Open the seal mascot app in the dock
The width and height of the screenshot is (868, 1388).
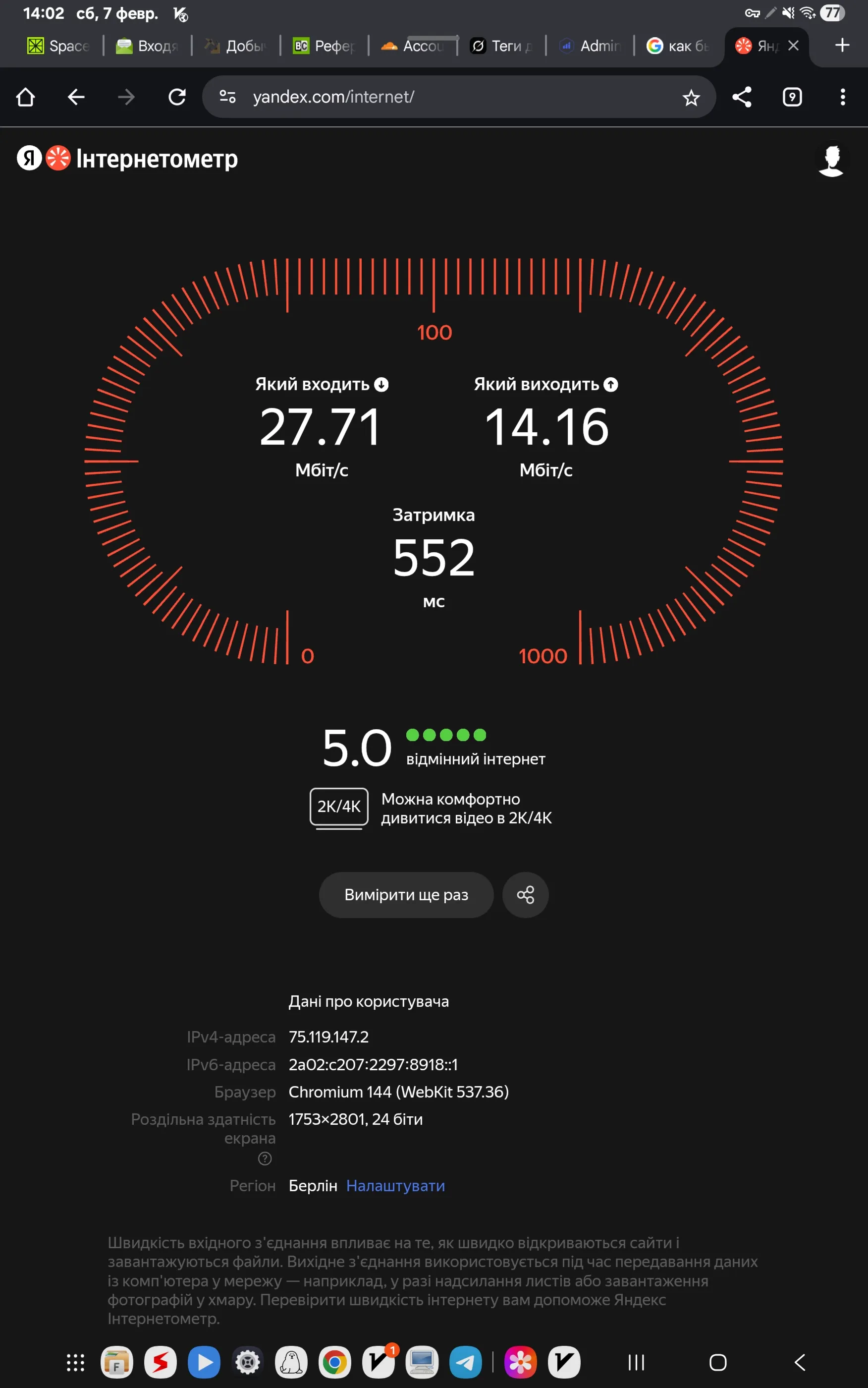(291, 1362)
